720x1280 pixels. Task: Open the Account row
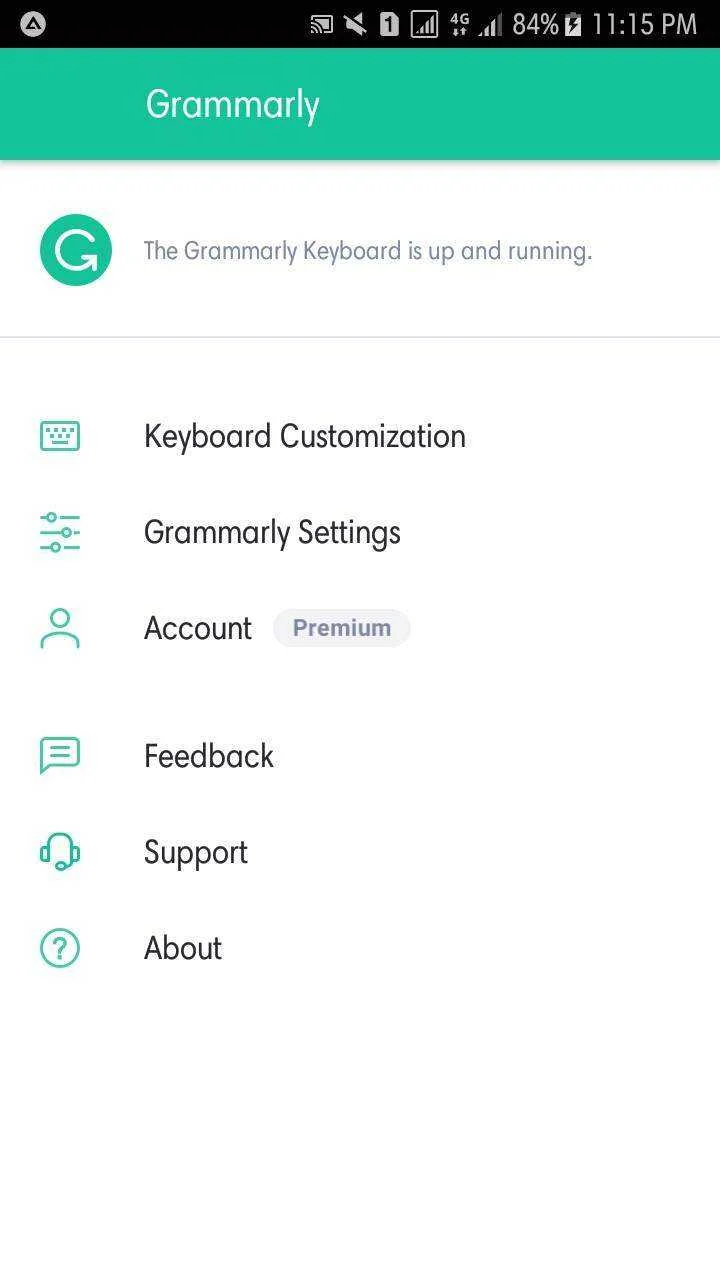[x=360, y=628]
